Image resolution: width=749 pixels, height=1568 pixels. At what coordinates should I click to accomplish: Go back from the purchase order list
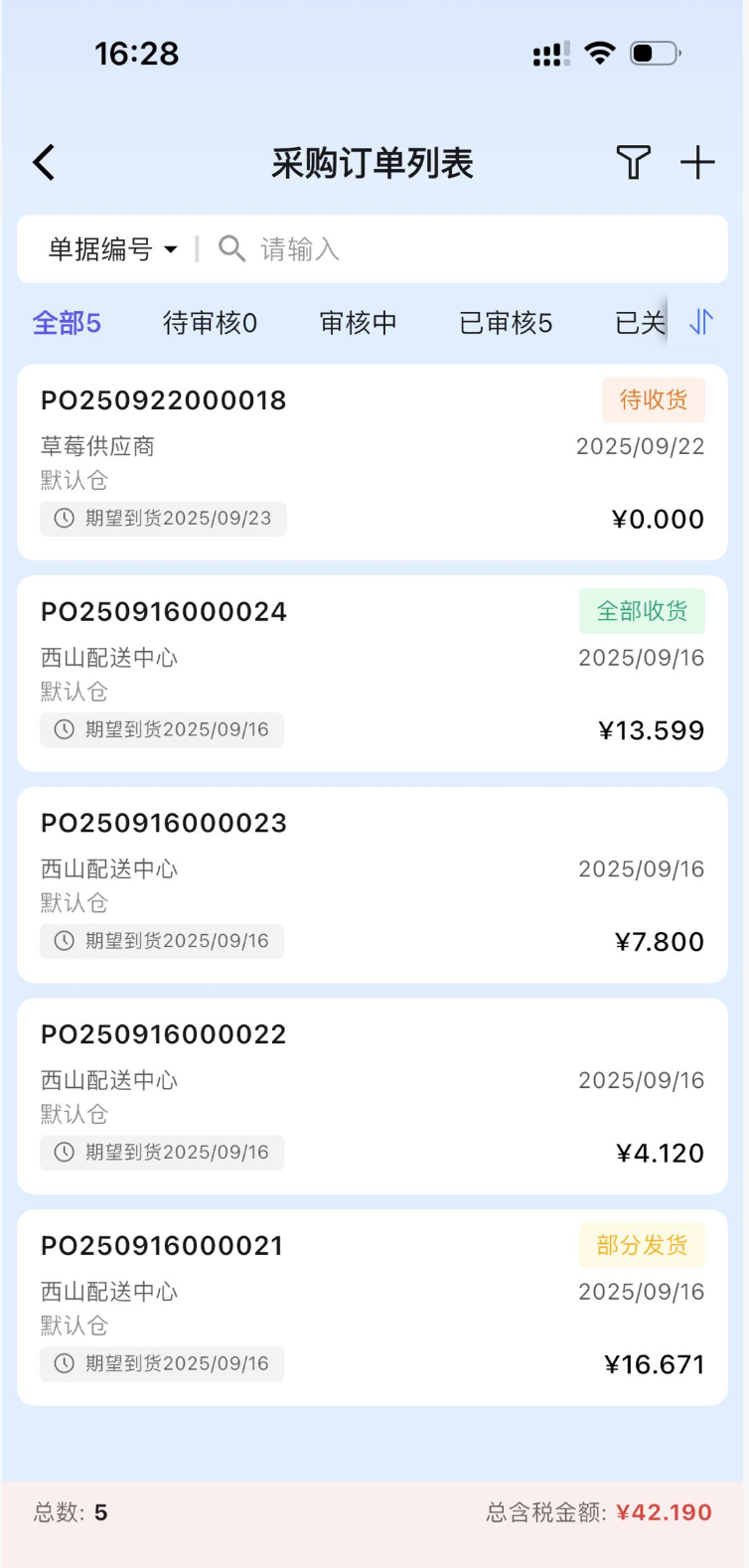(x=44, y=163)
